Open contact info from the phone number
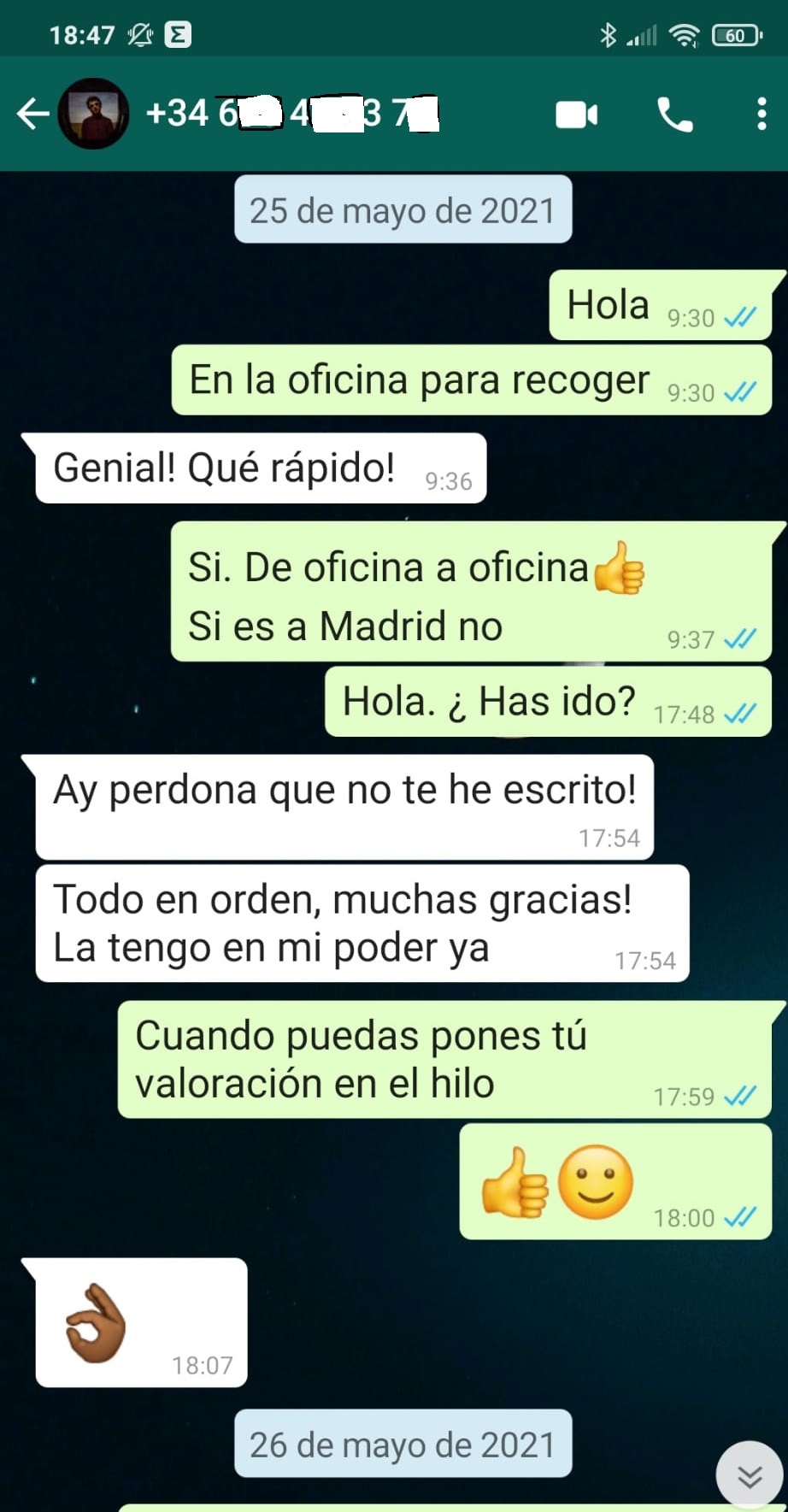This screenshot has width=788, height=1512. coord(291,114)
